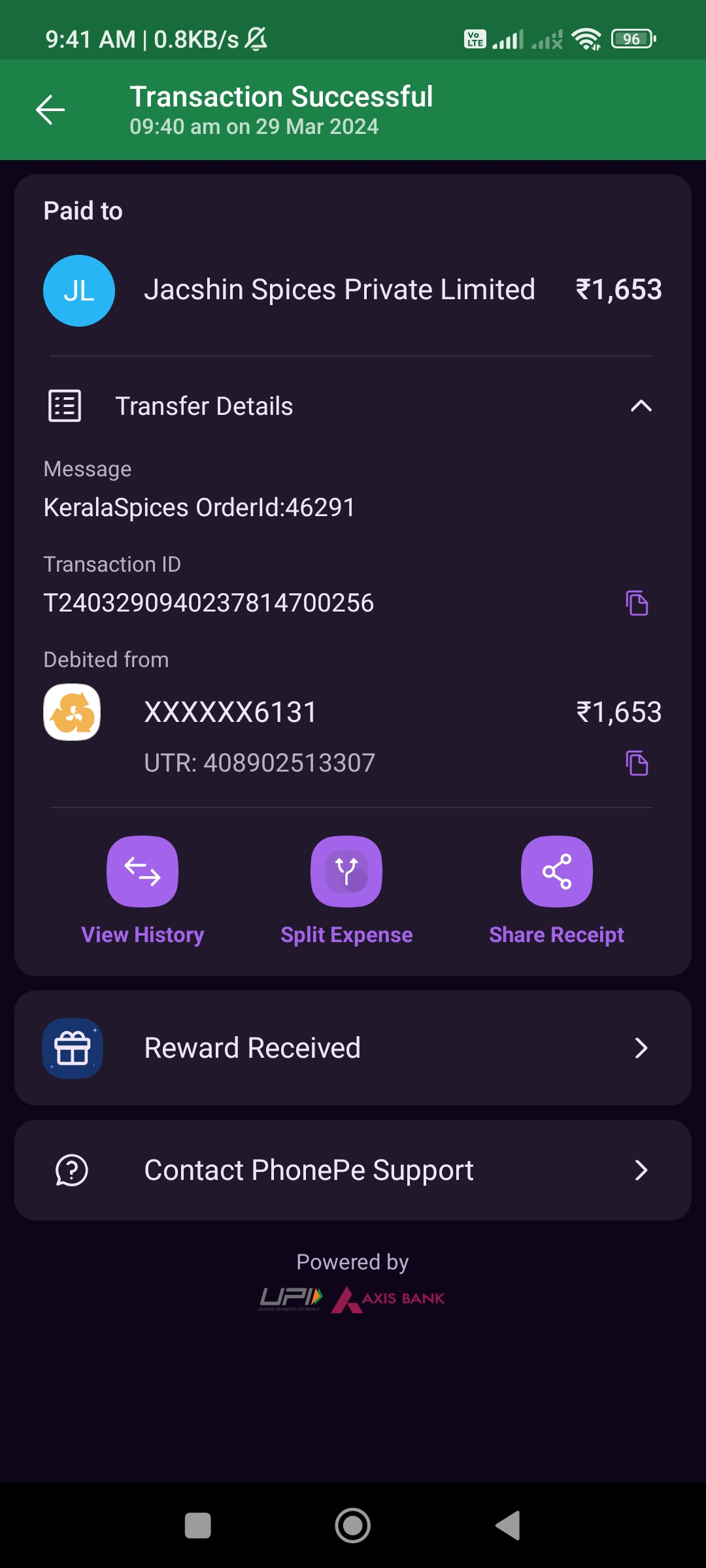Tap the muted notification bell in status bar
Screen dimensions: 706x1568
pos(256,39)
